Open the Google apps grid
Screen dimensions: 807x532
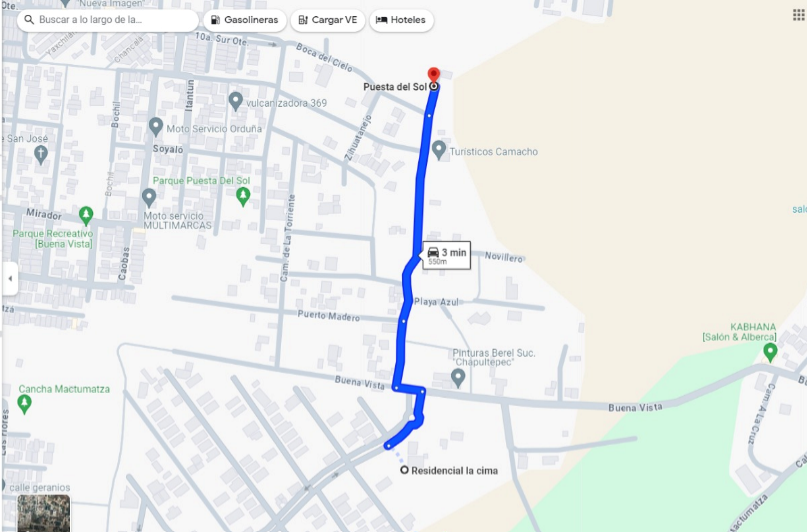tap(797, 15)
